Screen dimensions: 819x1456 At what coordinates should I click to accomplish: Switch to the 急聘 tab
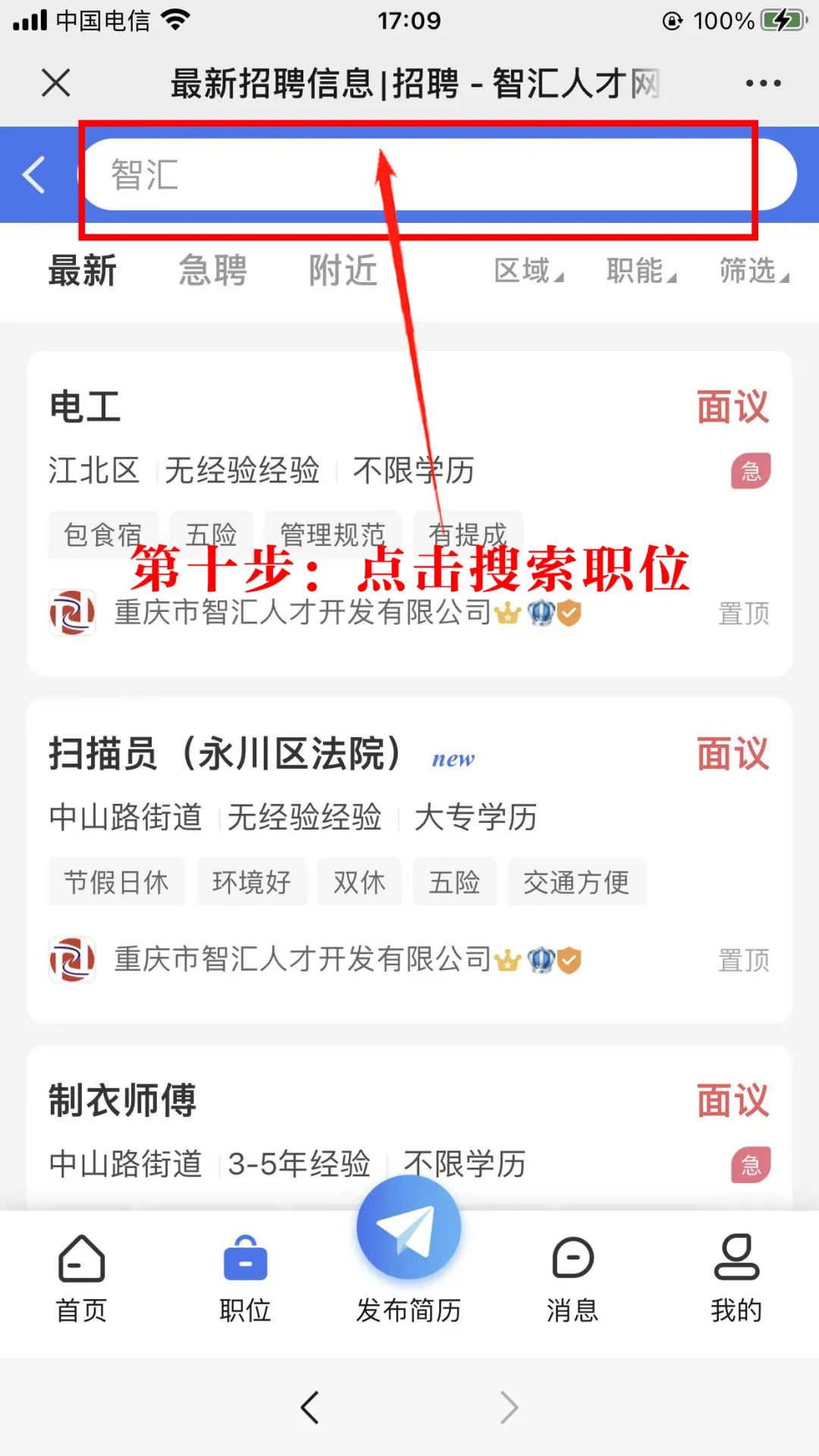[x=213, y=271]
